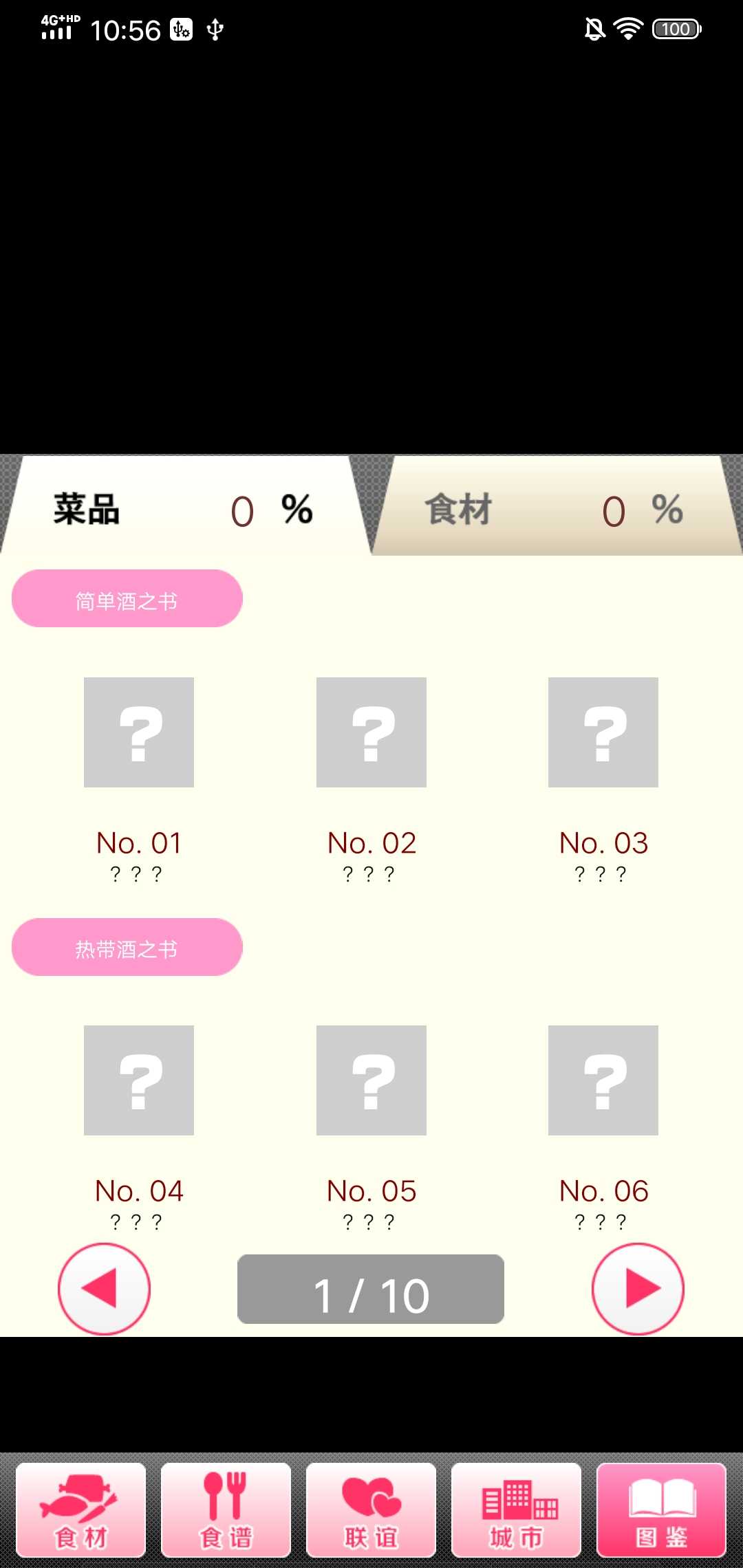The width and height of the screenshot is (743, 1568).
Task: Tap the 1 / 10 page indicator
Action: point(371,1289)
